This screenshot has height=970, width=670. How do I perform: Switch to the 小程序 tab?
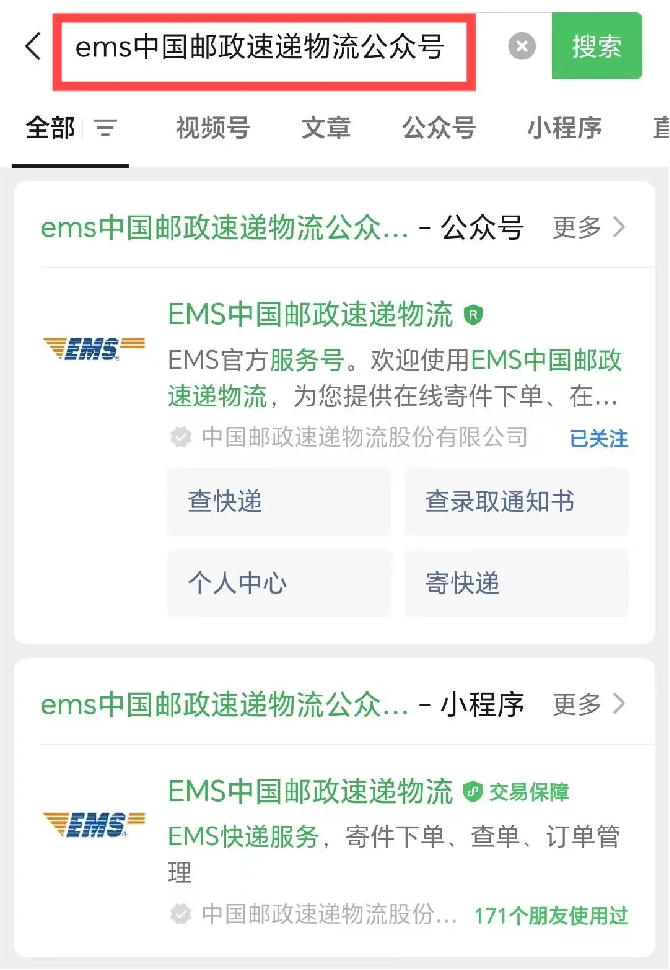(x=564, y=128)
